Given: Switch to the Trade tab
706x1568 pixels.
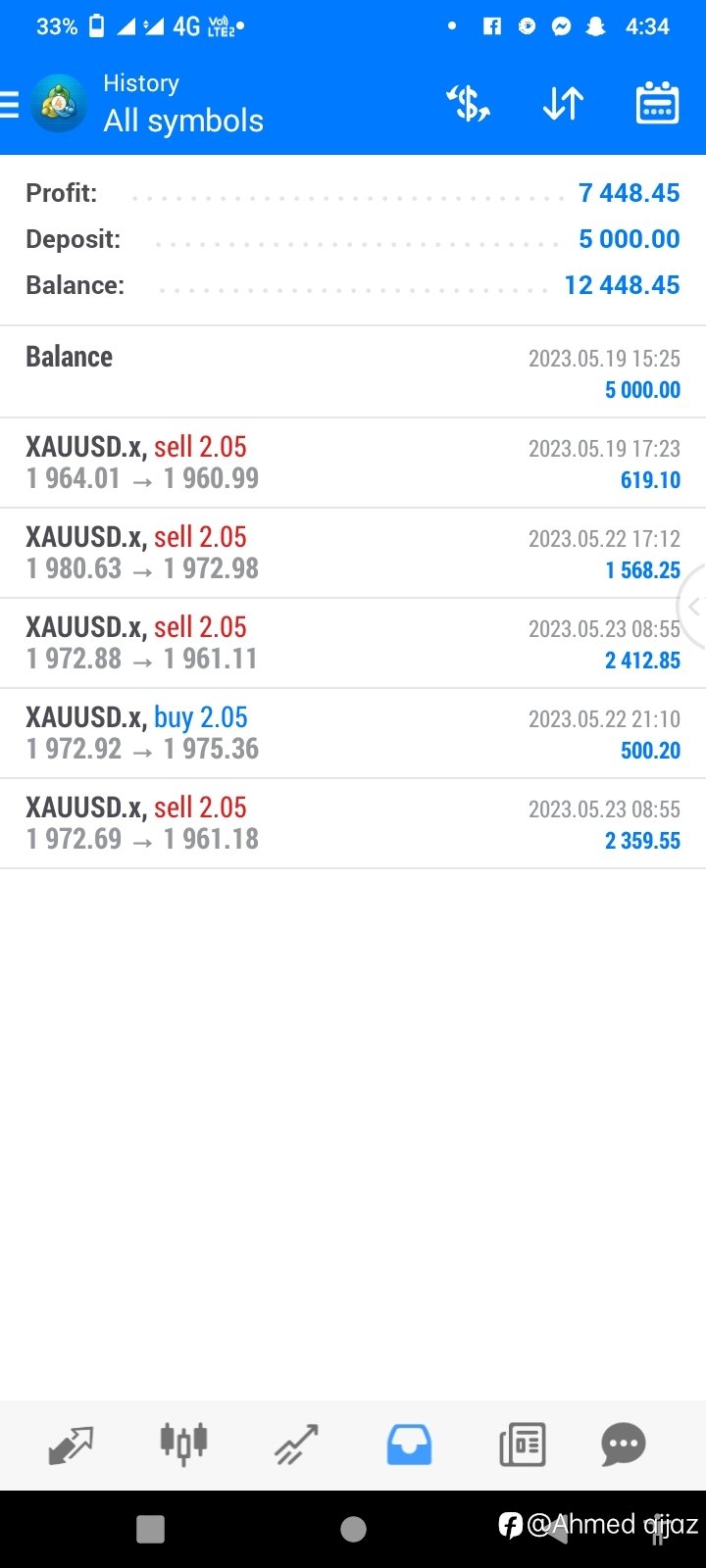Looking at the screenshot, I should (296, 1445).
